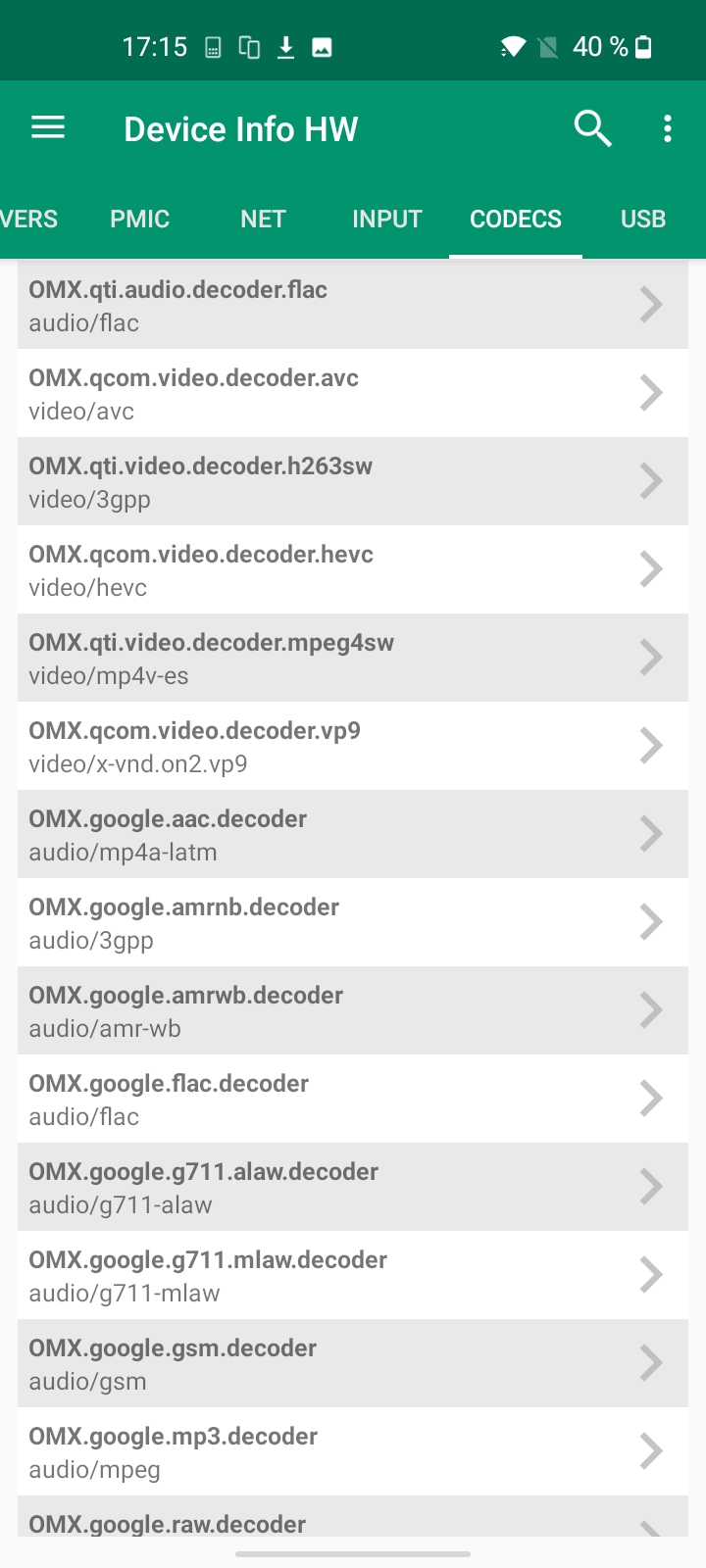Show OMX.google.gsm.decoder codec details
The height and width of the screenshot is (1568, 706).
[x=352, y=1363]
